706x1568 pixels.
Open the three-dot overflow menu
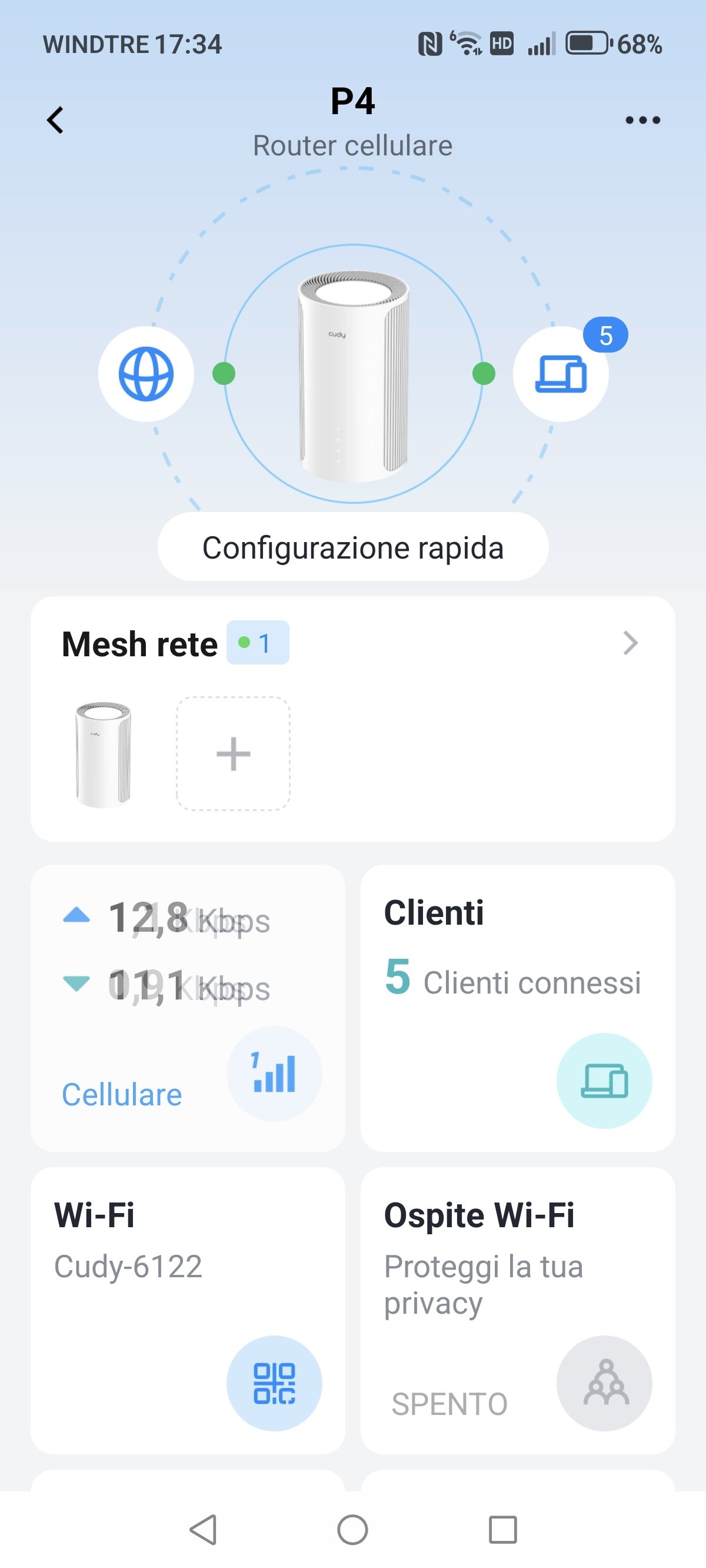(642, 120)
